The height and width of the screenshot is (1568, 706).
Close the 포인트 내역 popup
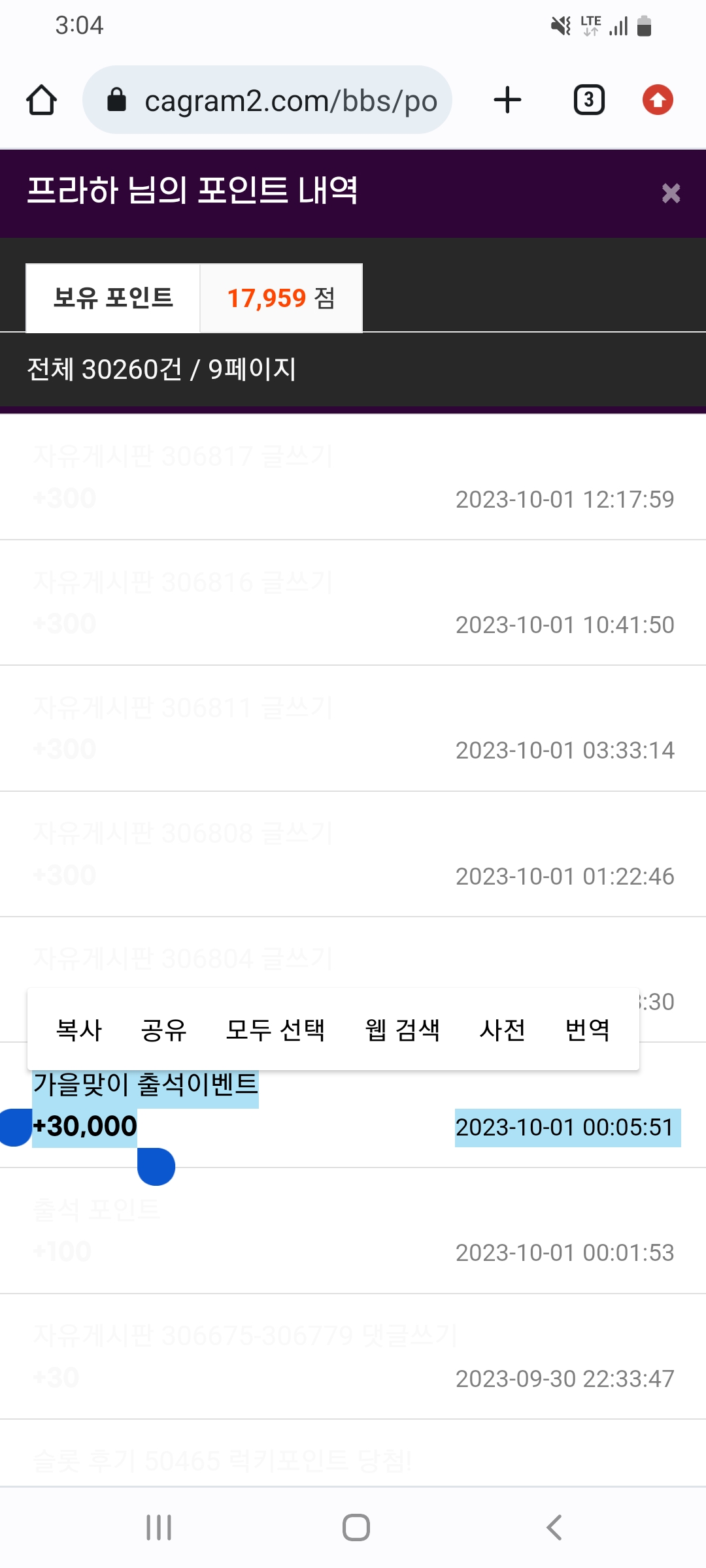click(671, 193)
